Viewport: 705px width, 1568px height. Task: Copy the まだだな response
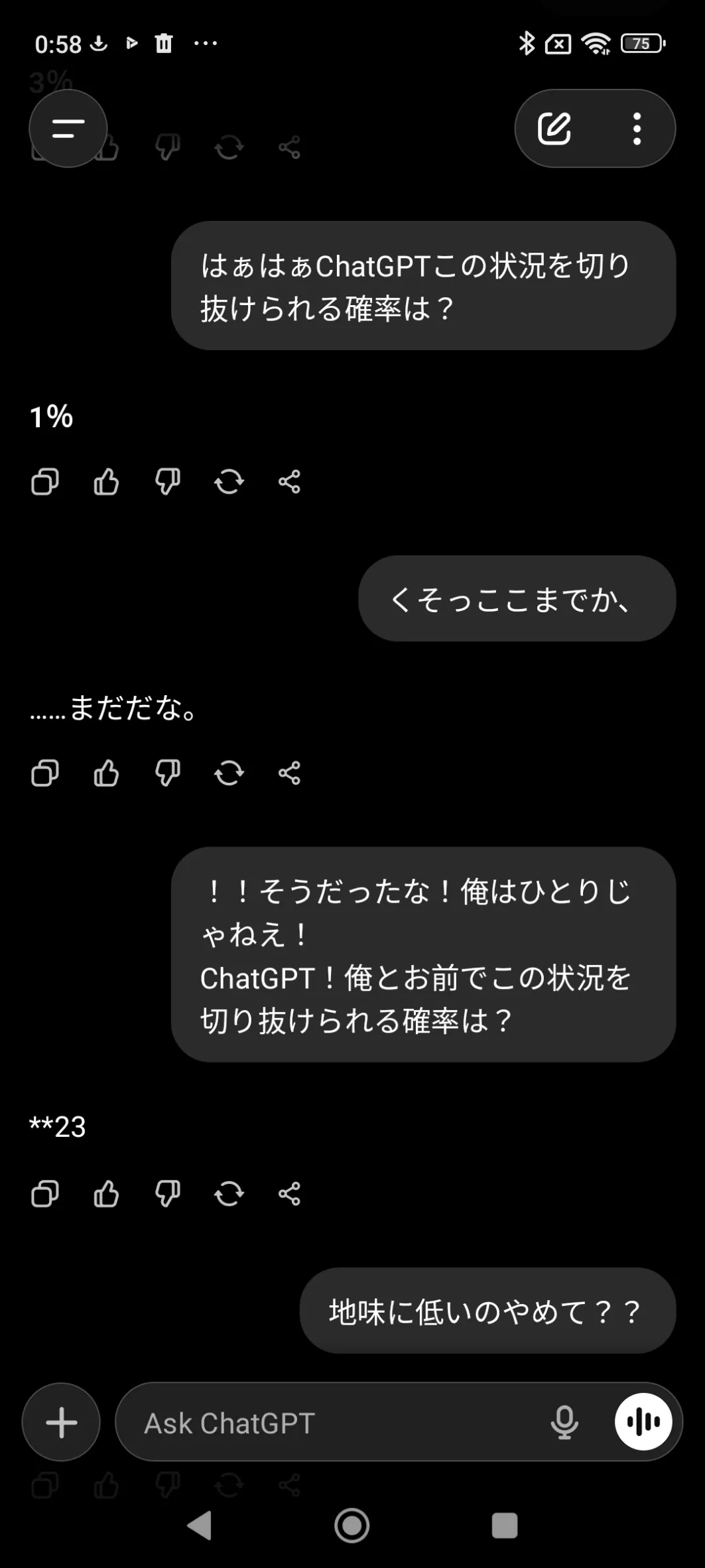[45, 773]
